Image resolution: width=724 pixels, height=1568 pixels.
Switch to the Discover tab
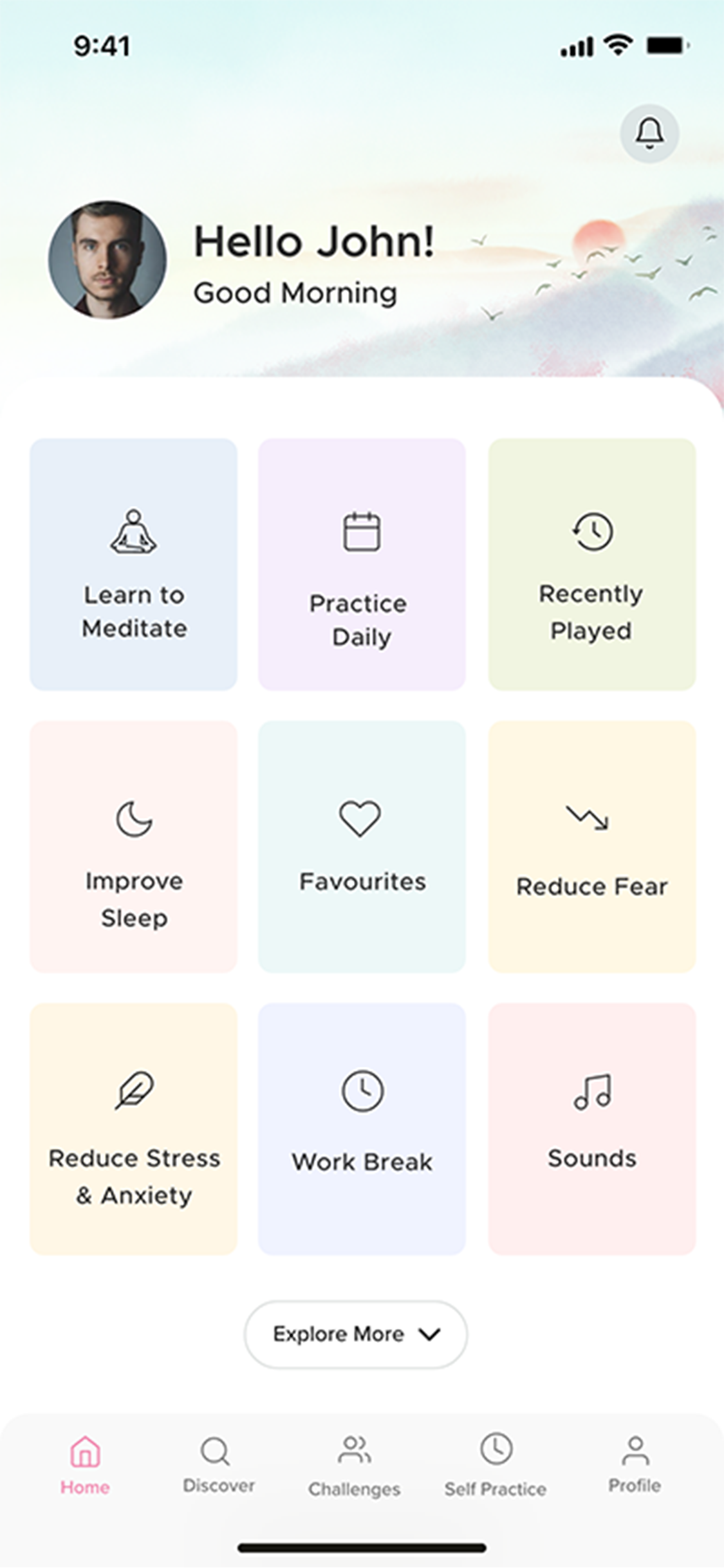click(x=218, y=1466)
